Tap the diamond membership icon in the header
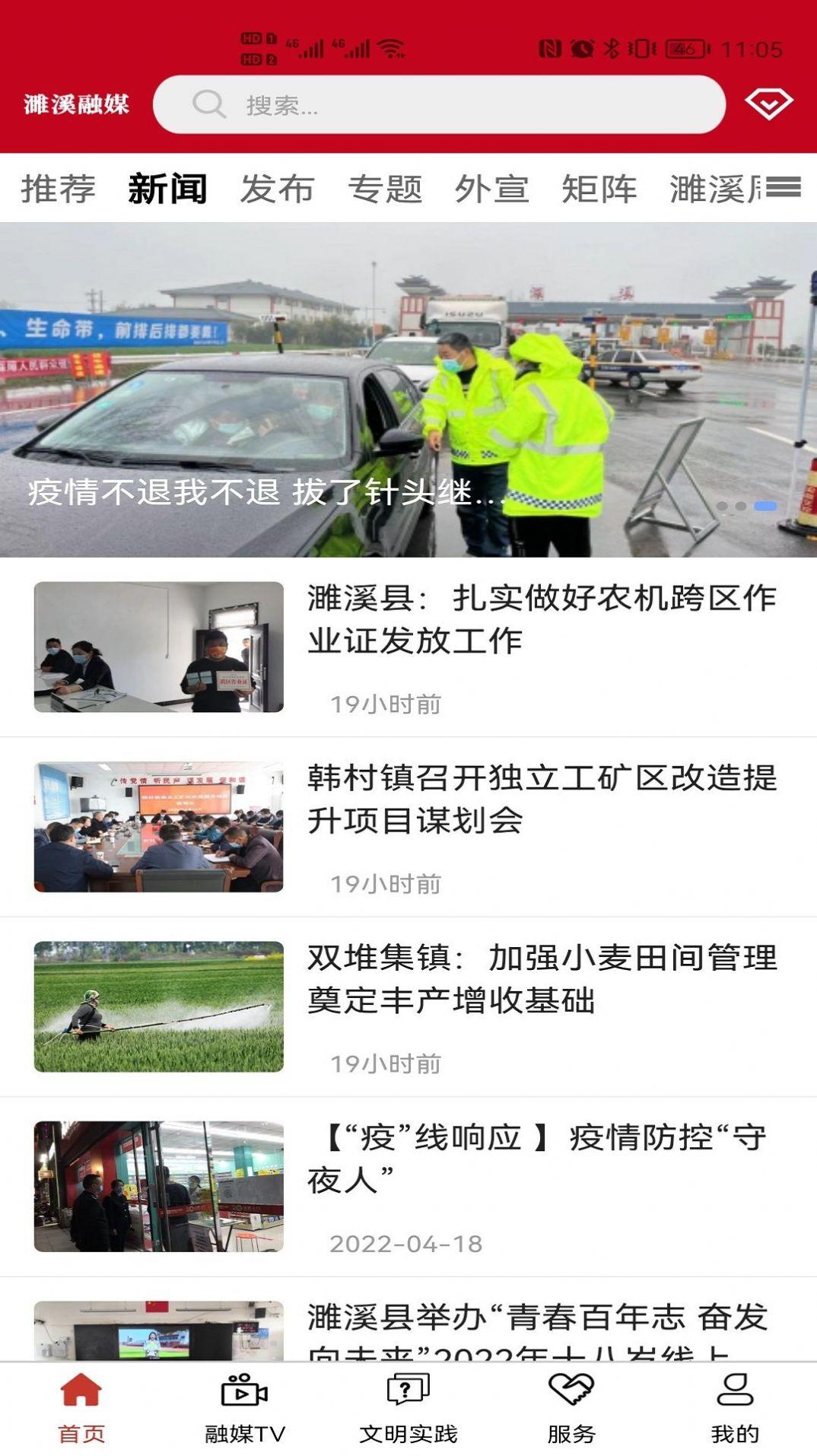This screenshot has width=817, height=1456. tap(770, 103)
